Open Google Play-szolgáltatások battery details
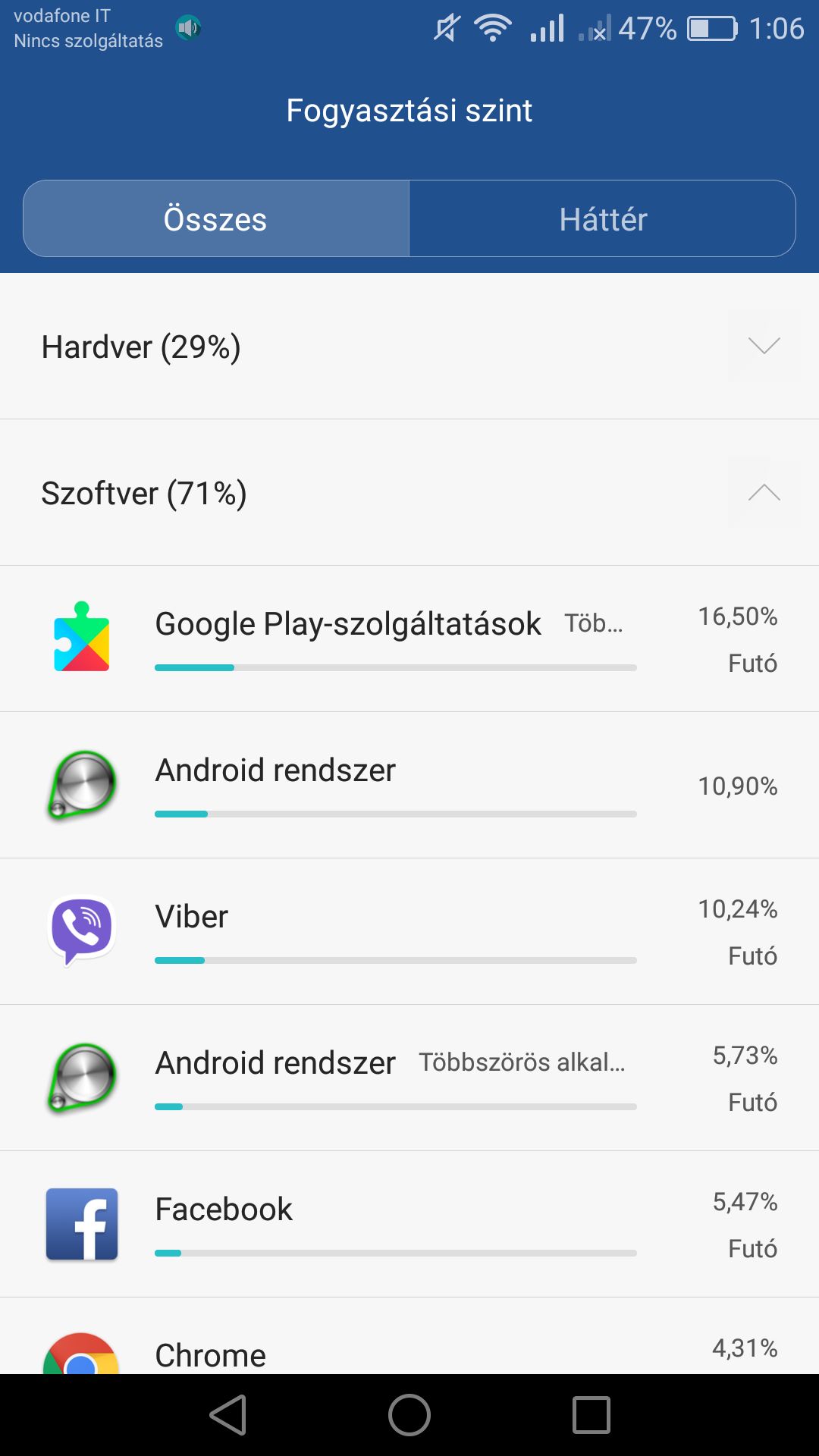This screenshot has height=1456, width=819. [x=409, y=639]
